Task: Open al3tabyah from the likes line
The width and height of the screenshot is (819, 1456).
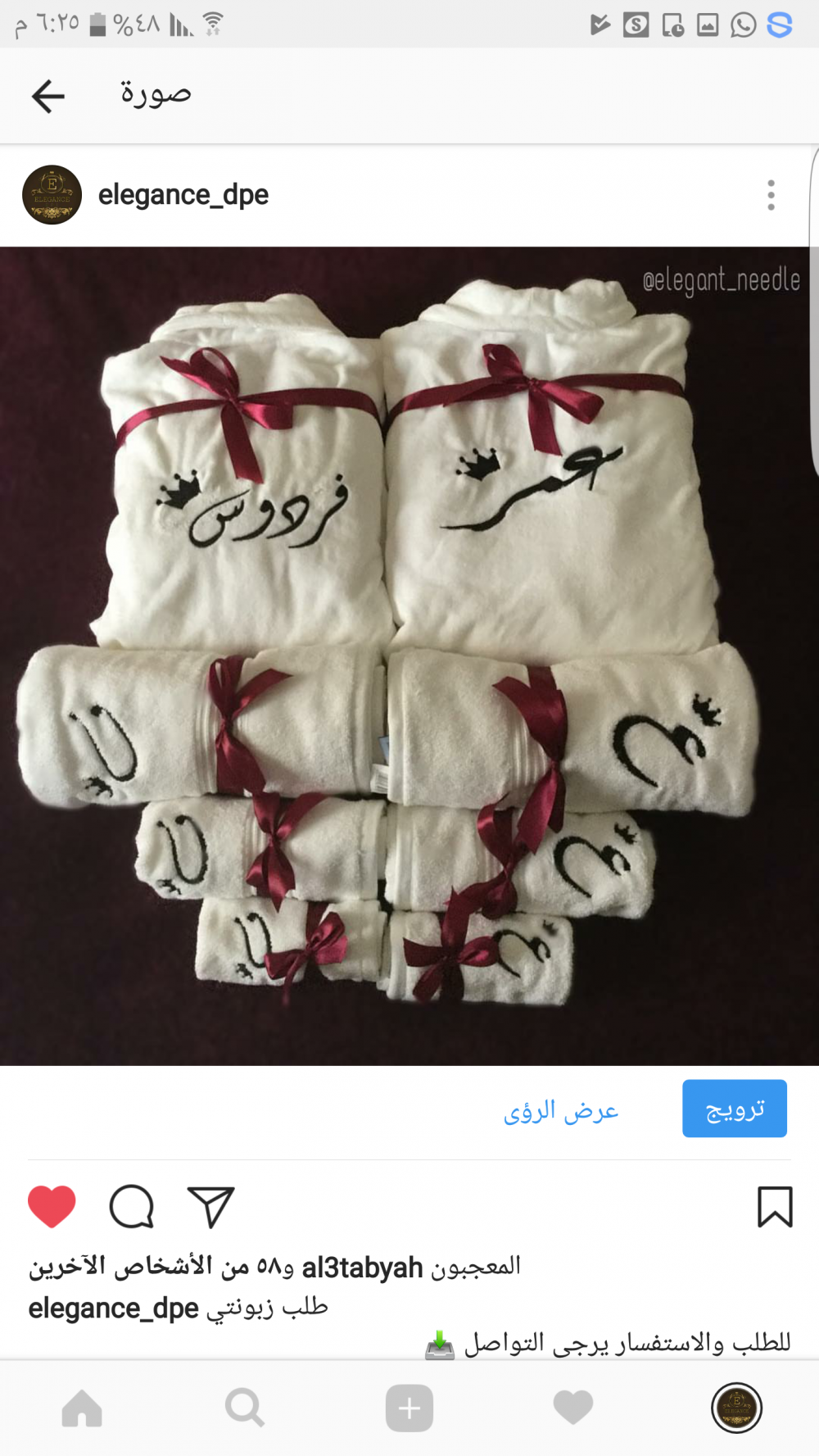Action: click(x=362, y=1268)
